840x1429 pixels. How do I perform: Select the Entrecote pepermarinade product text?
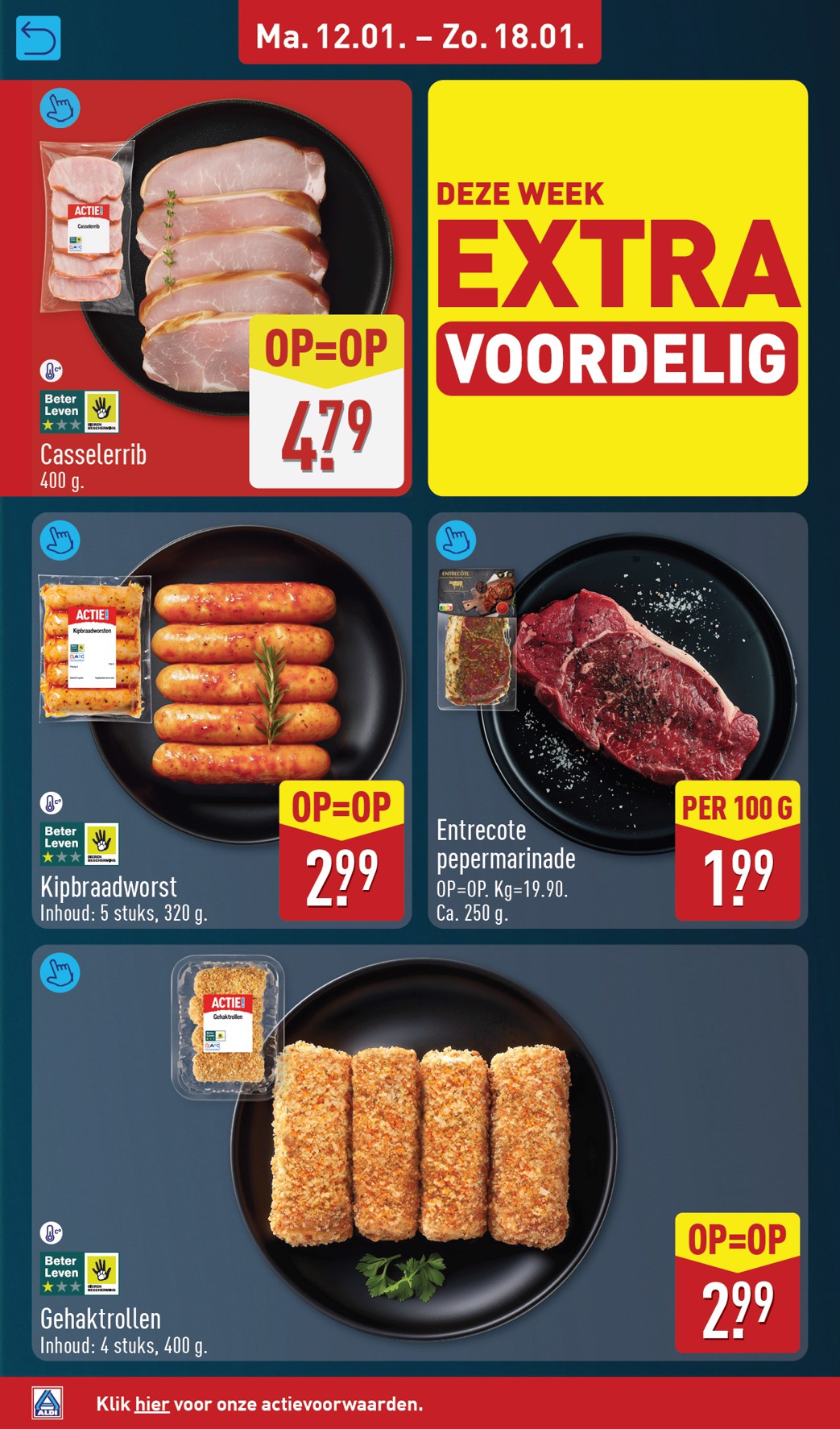[503, 843]
